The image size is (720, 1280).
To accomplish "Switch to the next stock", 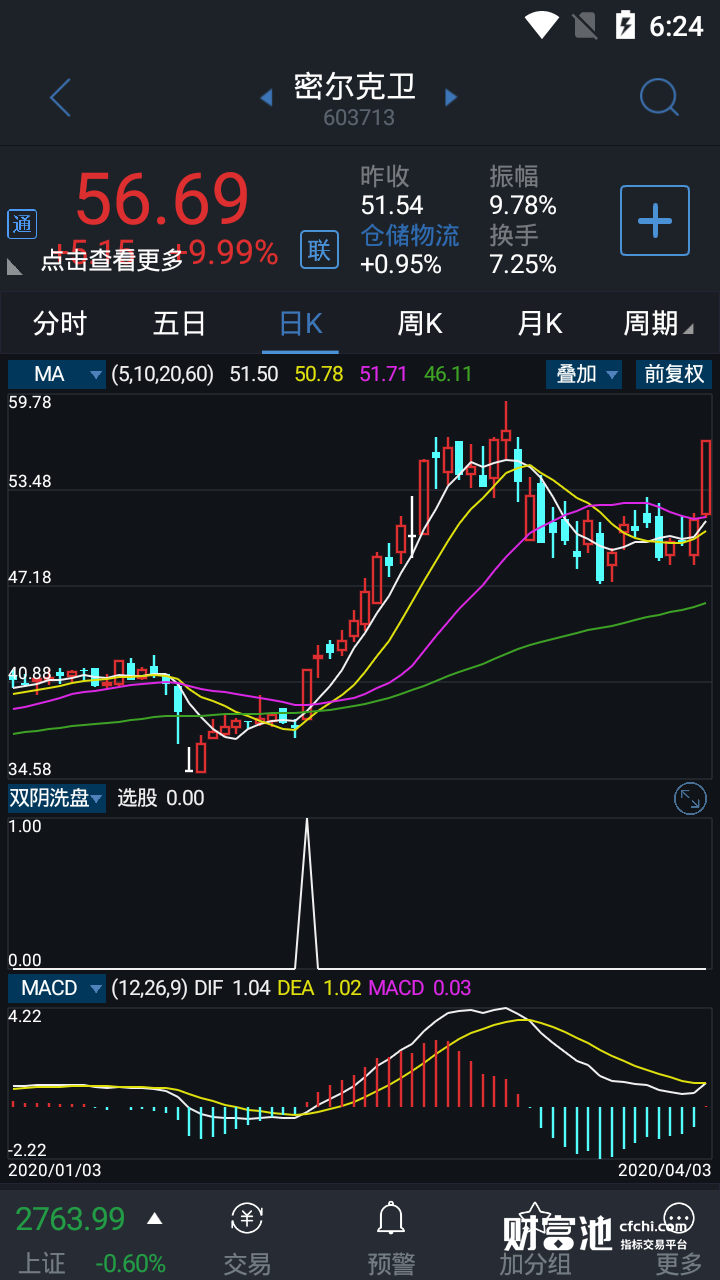I will 451,97.
